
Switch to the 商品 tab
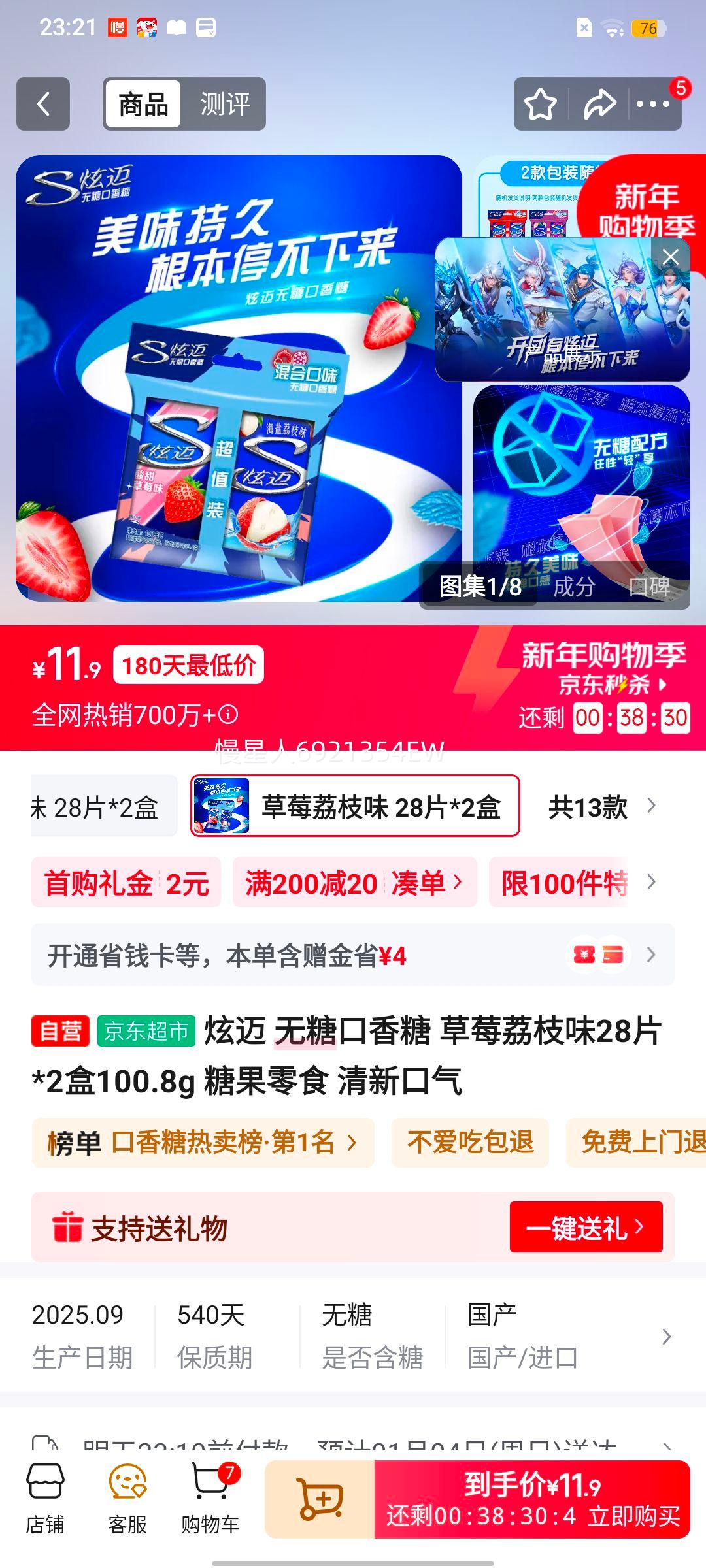144,103
